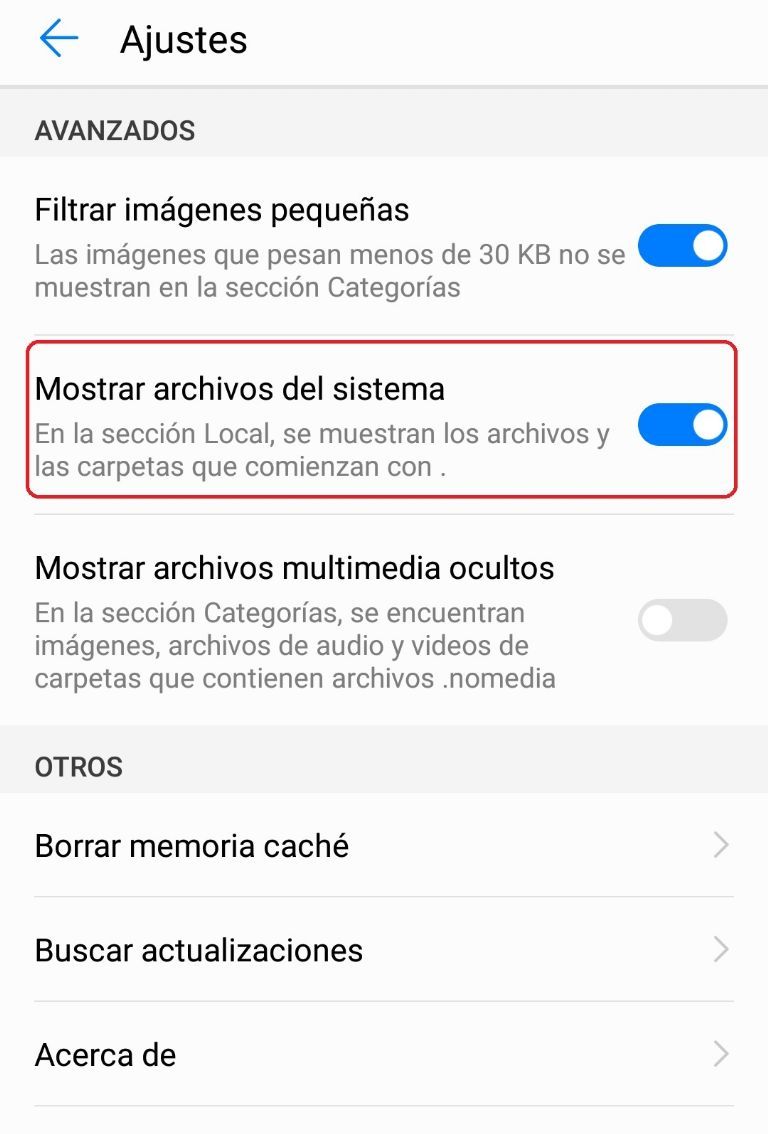Disable Mostrar archivos del sistema switch
Image resolution: width=768 pixels, height=1134 pixels.
pos(682,425)
